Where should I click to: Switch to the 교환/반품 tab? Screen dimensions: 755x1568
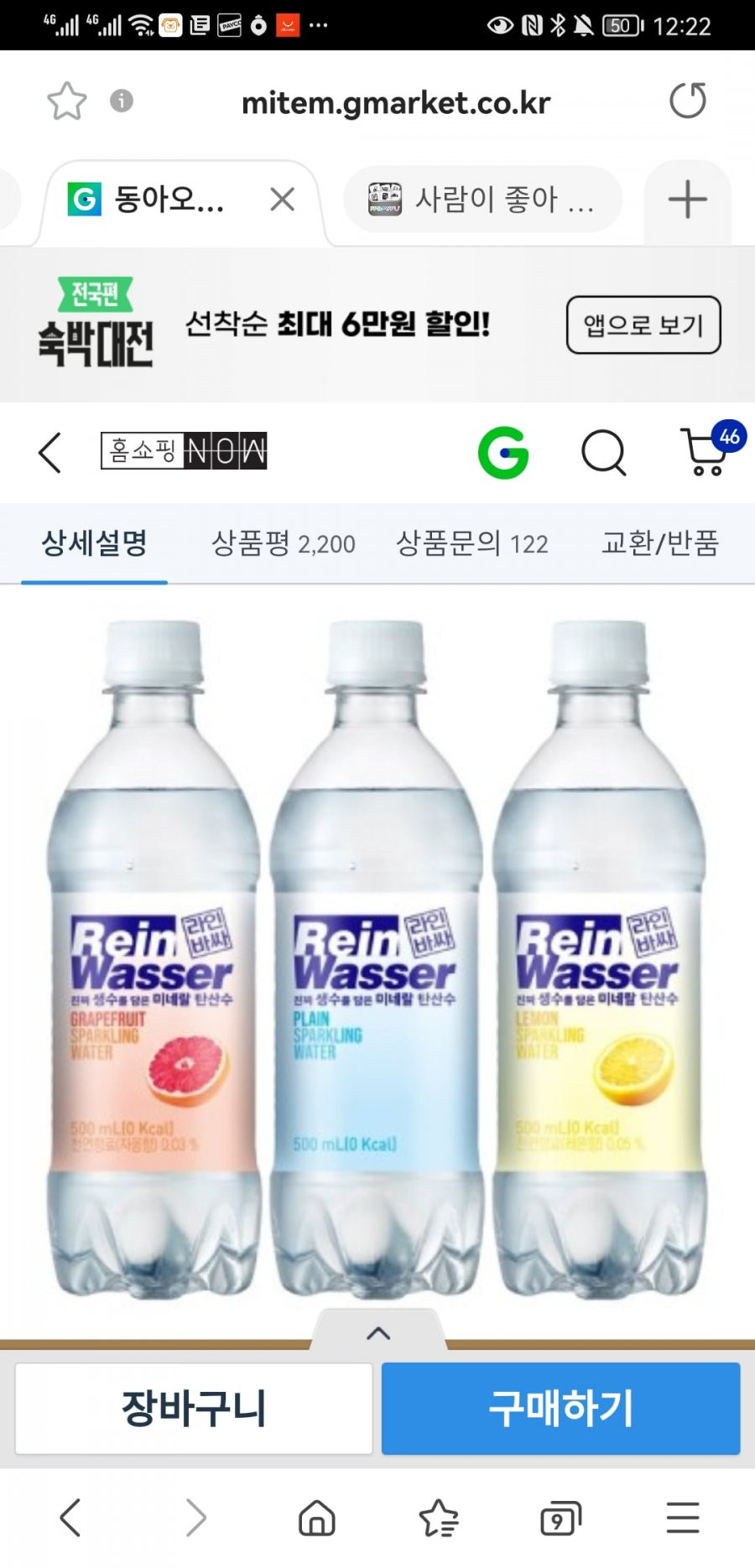click(660, 543)
